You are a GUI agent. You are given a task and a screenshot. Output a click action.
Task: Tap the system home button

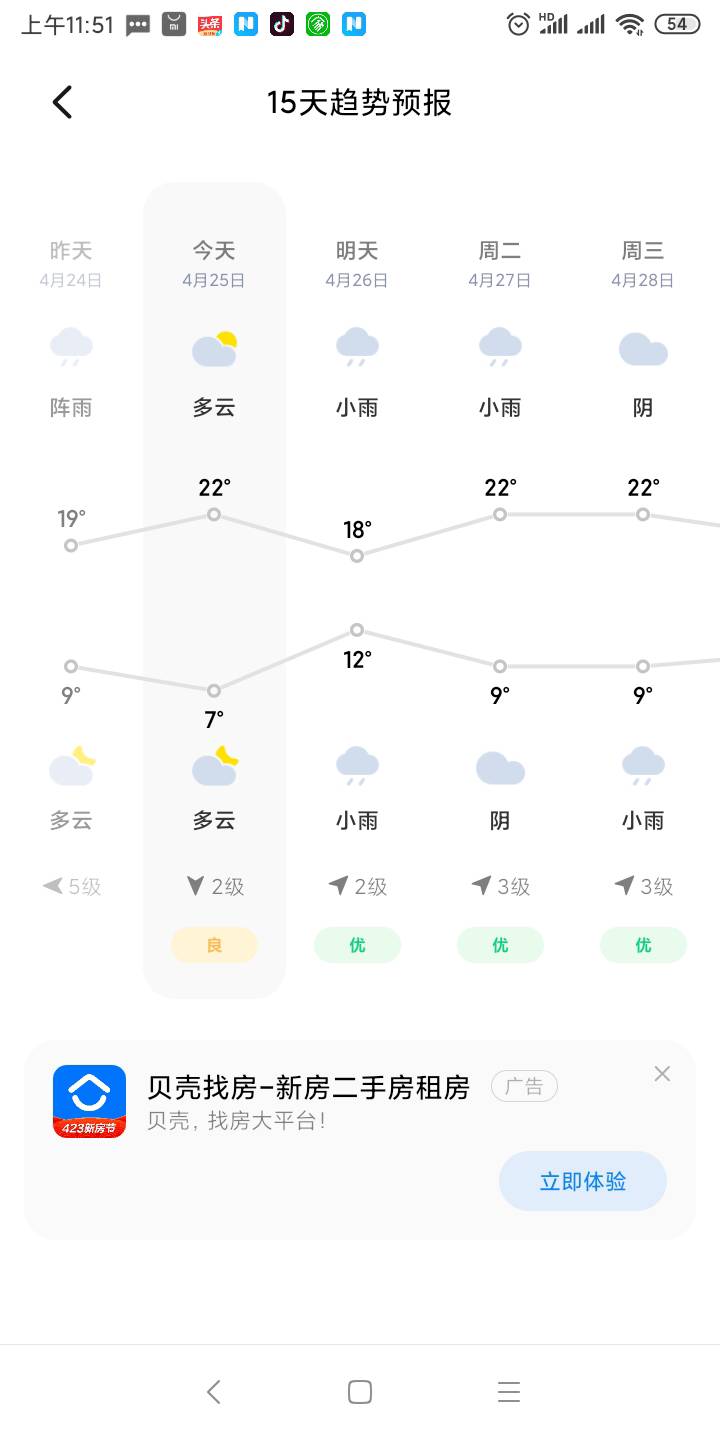pos(360,1392)
